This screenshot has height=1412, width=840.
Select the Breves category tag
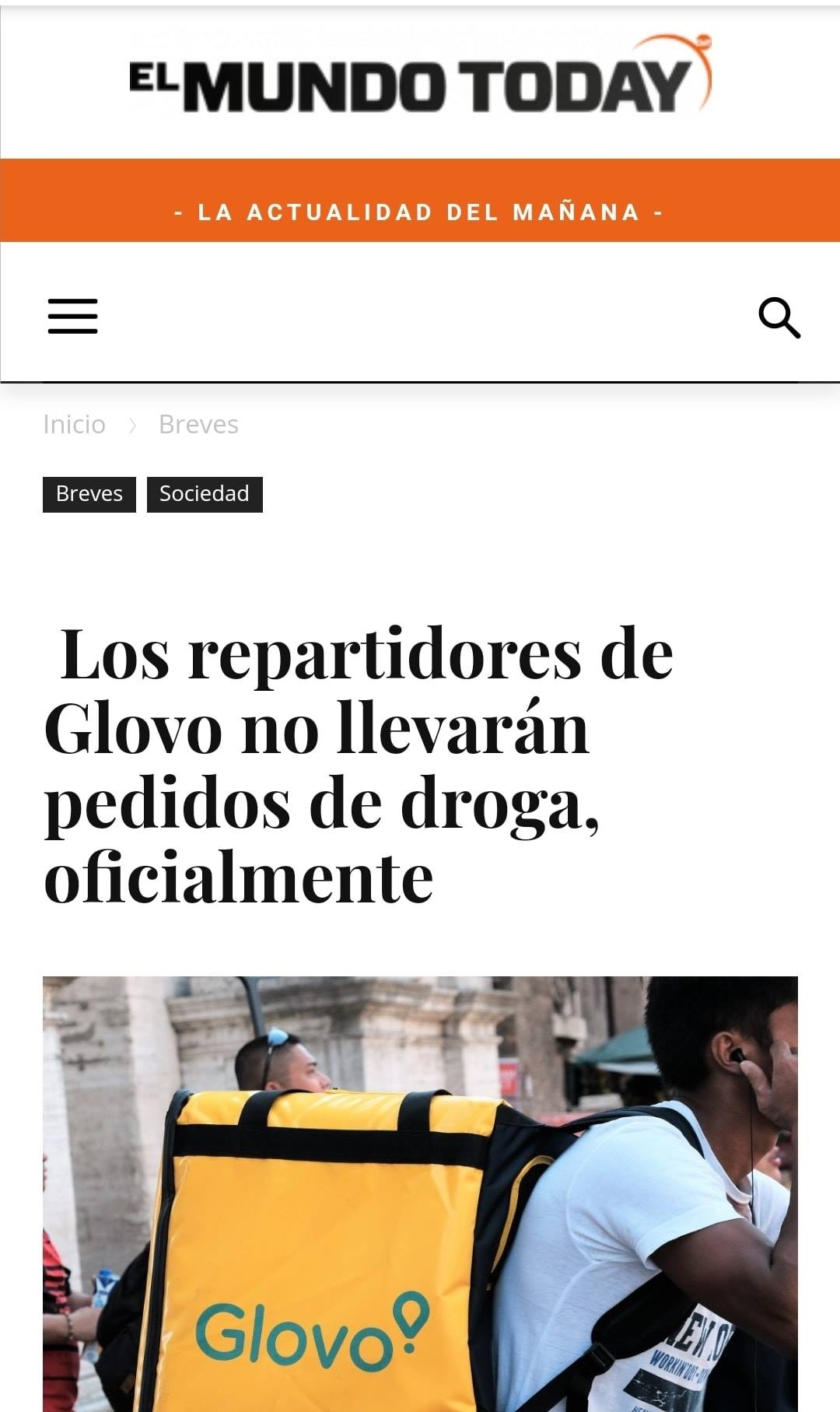click(x=89, y=495)
